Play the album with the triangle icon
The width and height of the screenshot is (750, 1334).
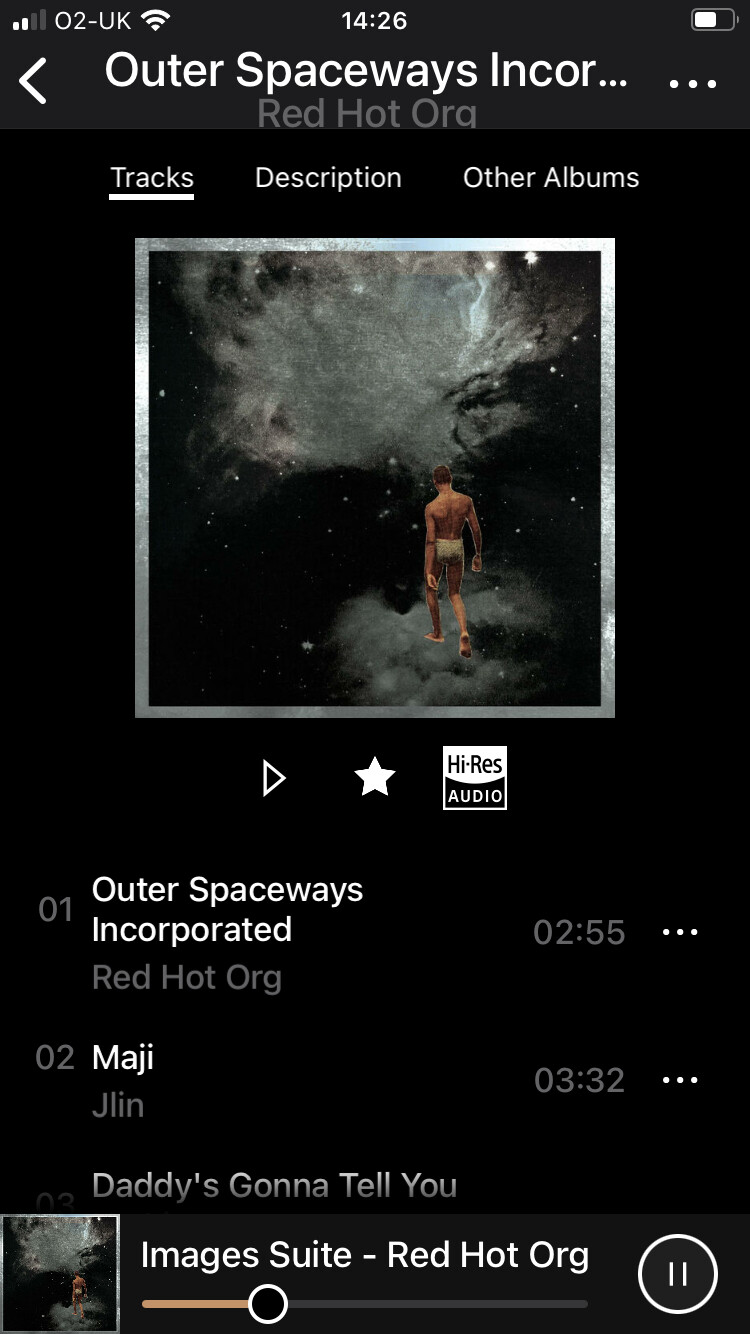pos(273,777)
